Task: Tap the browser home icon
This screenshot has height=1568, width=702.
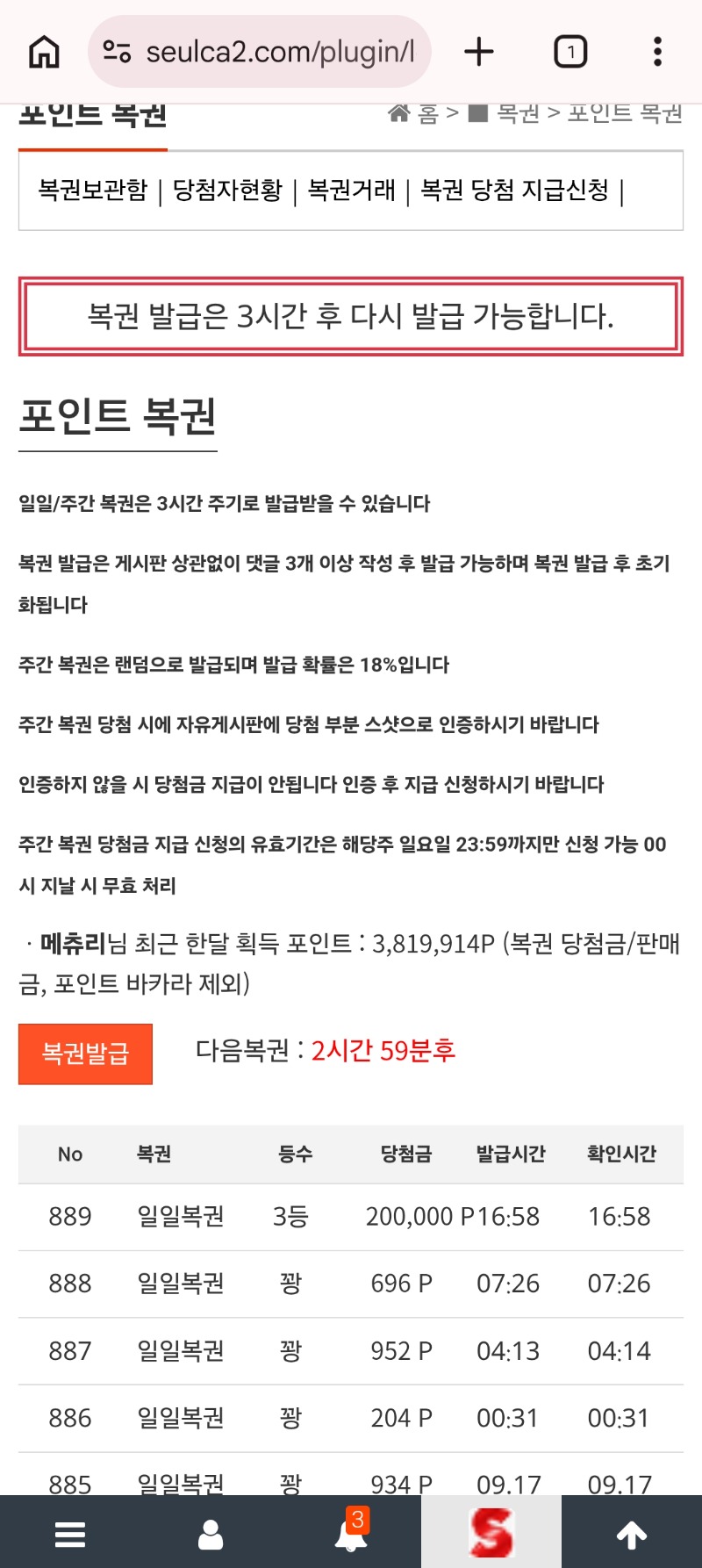Action: click(x=45, y=52)
